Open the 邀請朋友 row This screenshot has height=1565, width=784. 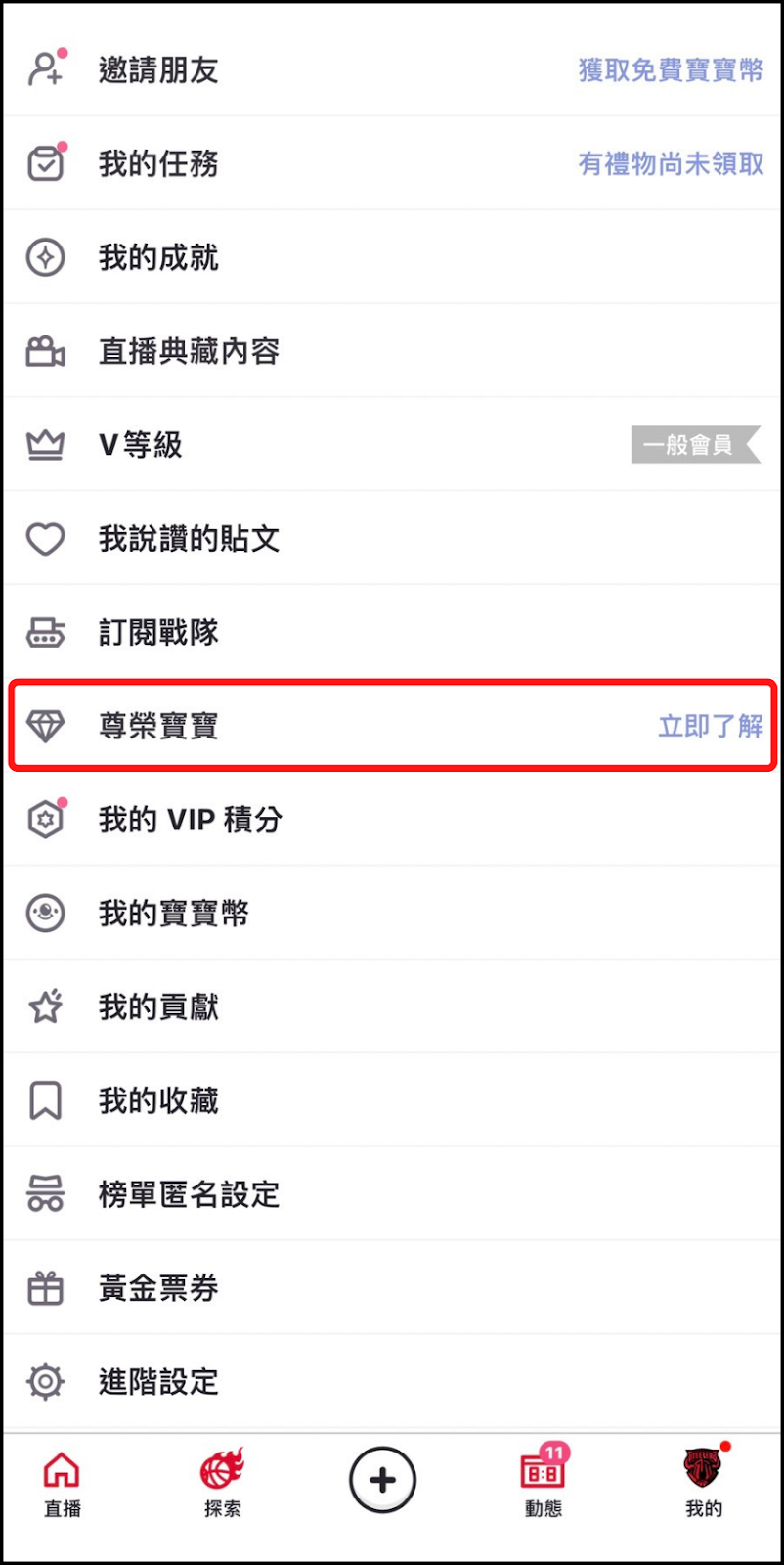pos(158,70)
